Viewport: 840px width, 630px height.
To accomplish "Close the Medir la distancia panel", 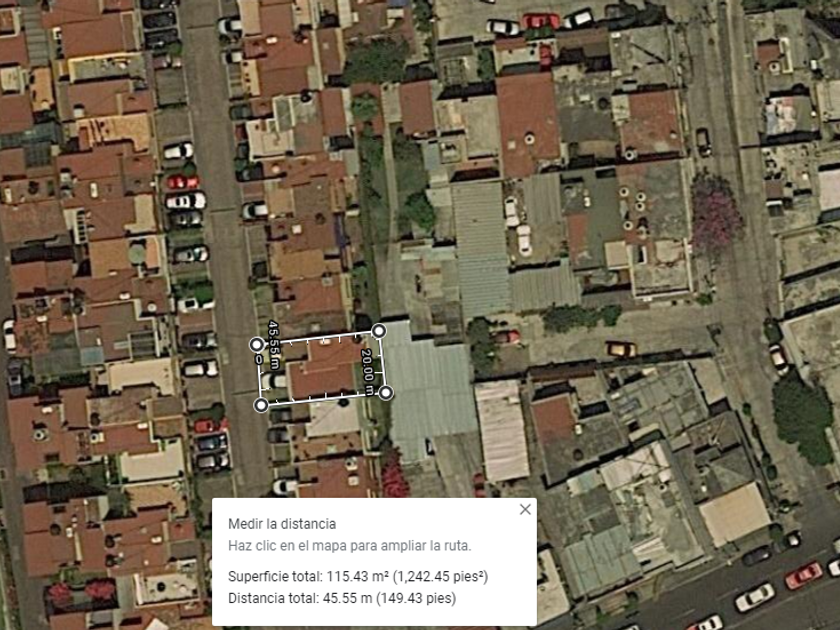I will pos(525,509).
